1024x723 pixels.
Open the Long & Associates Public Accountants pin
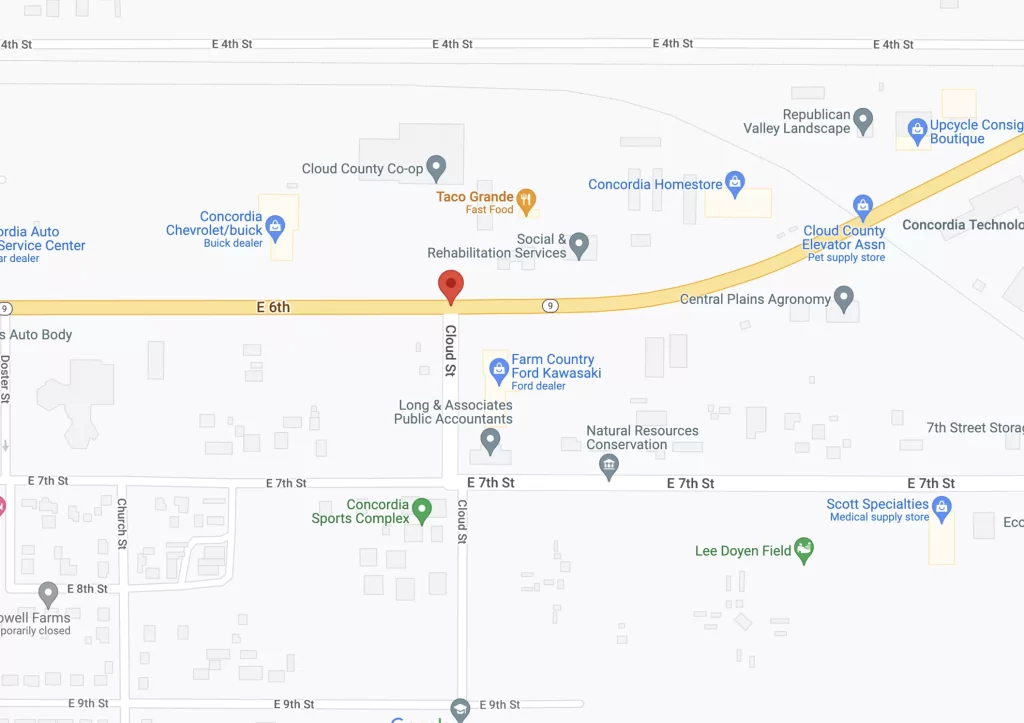(490, 440)
